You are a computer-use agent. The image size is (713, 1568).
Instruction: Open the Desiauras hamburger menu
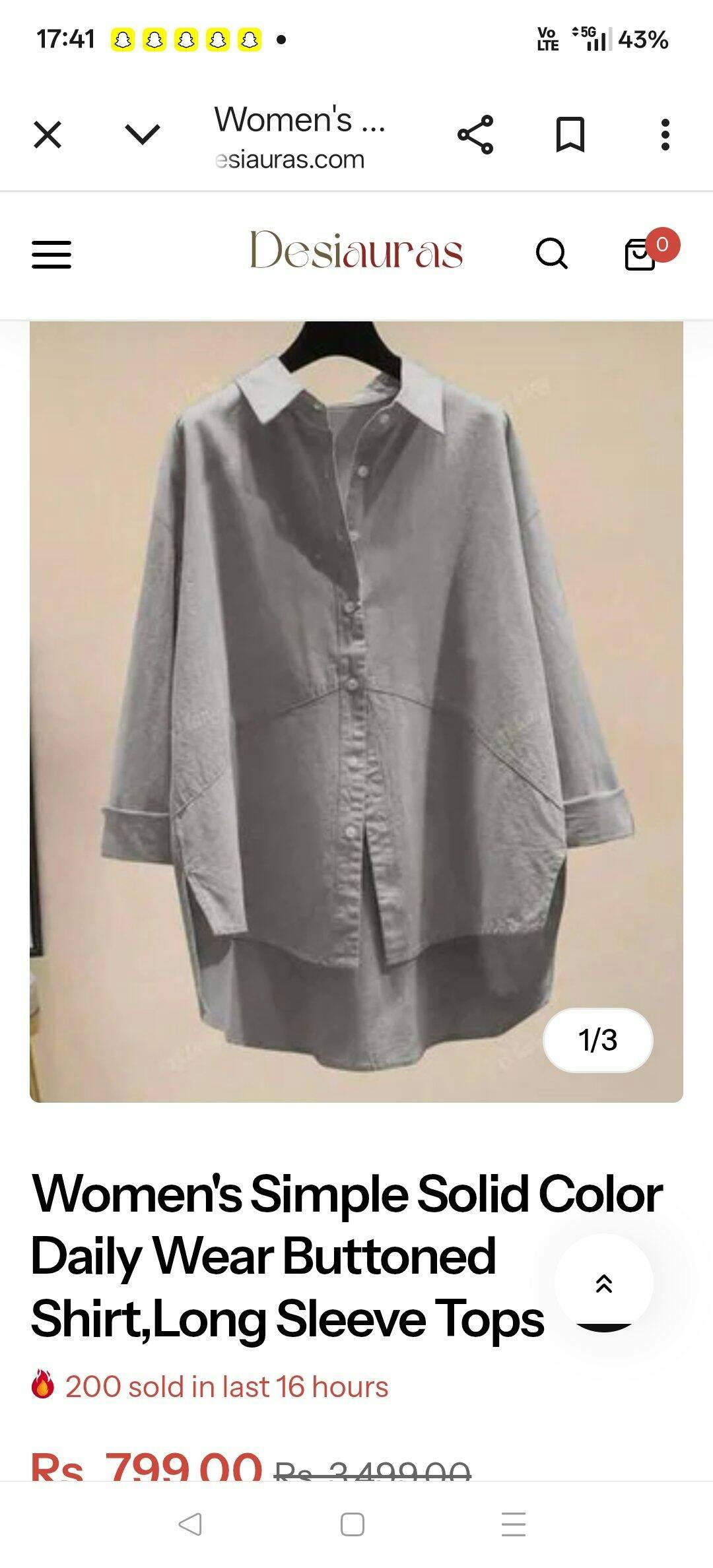[51, 255]
